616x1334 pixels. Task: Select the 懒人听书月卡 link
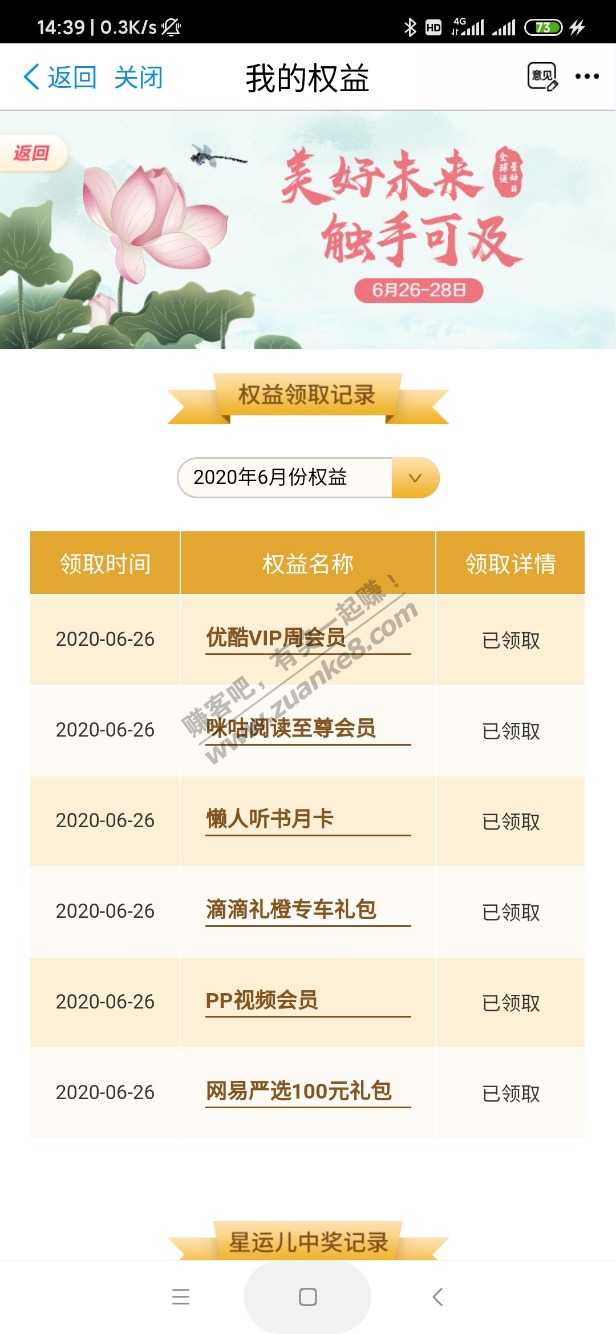(x=270, y=819)
